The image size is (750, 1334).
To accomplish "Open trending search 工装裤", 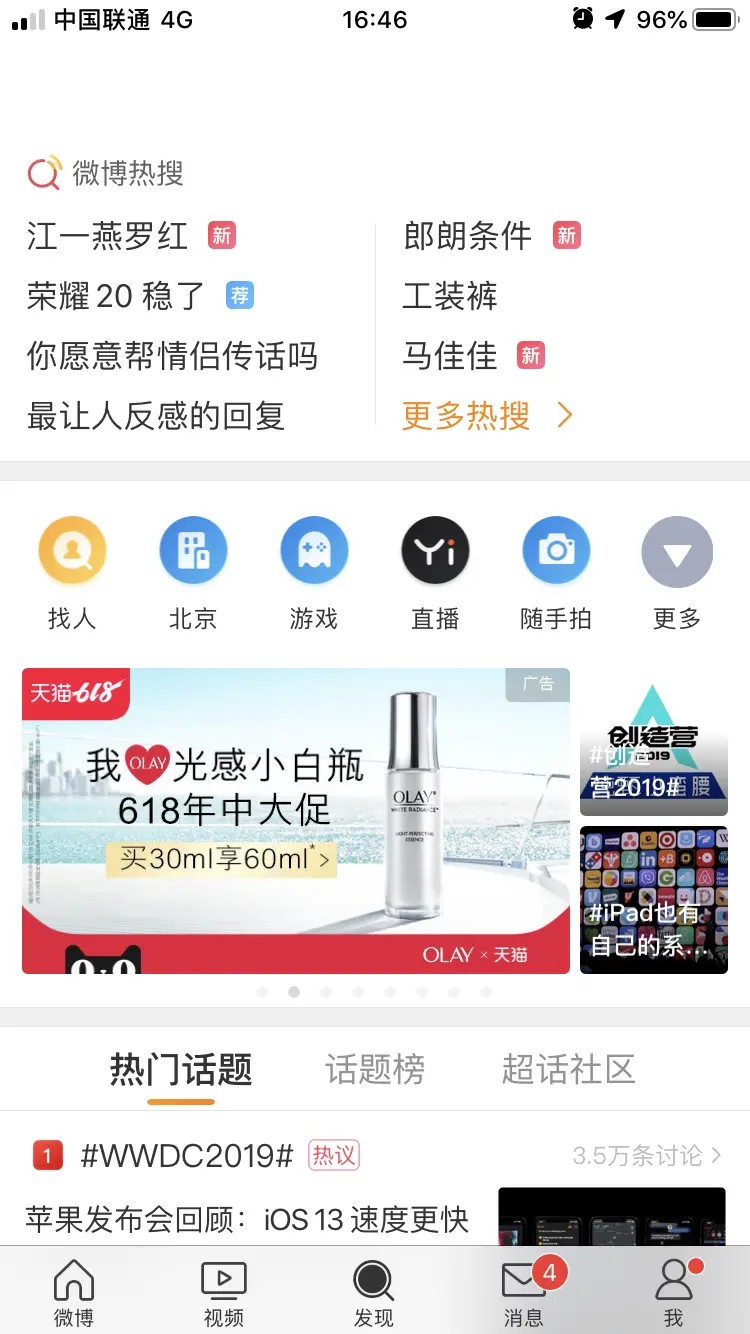I will click(x=450, y=296).
